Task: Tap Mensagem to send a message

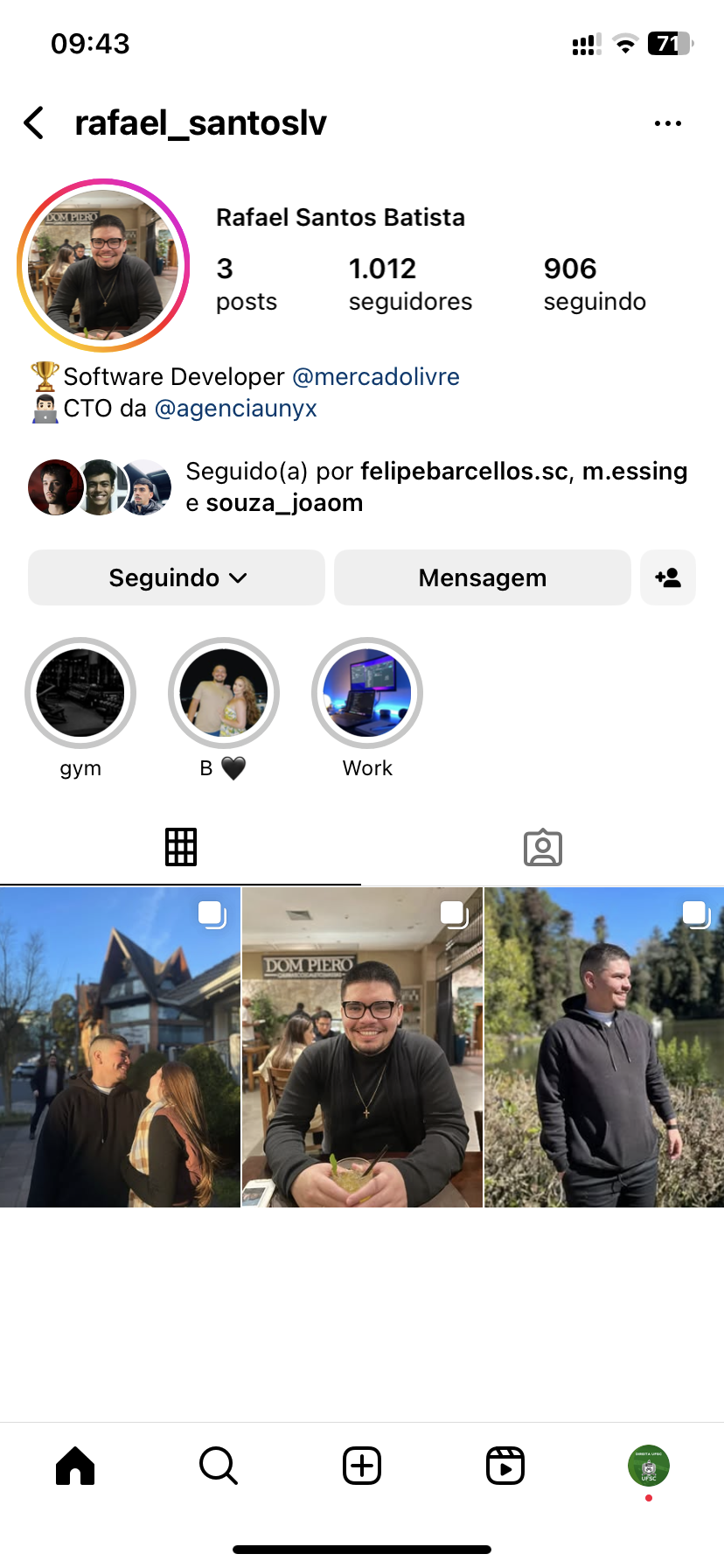Action: click(482, 577)
